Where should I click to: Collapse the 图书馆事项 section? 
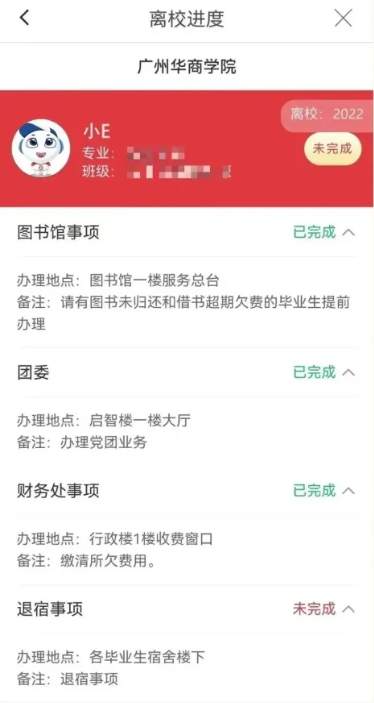click(349, 233)
